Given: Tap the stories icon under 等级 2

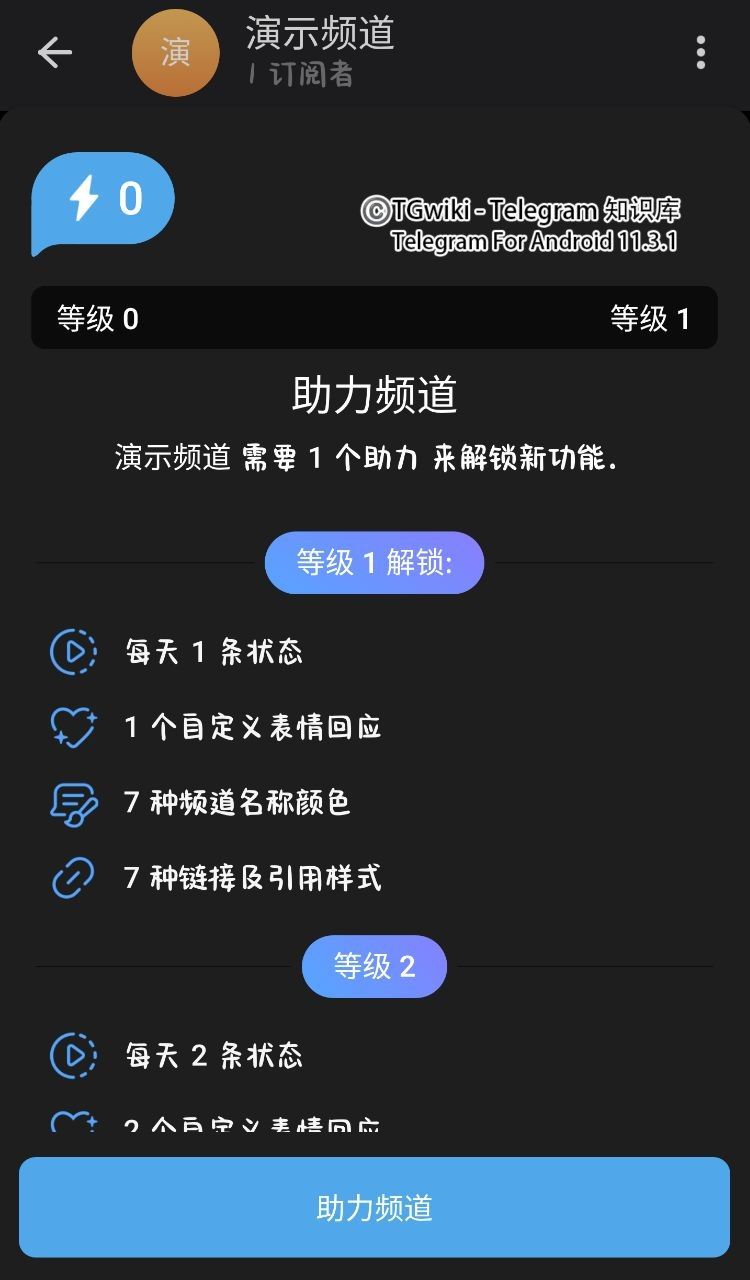Looking at the screenshot, I should pos(71,1055).
